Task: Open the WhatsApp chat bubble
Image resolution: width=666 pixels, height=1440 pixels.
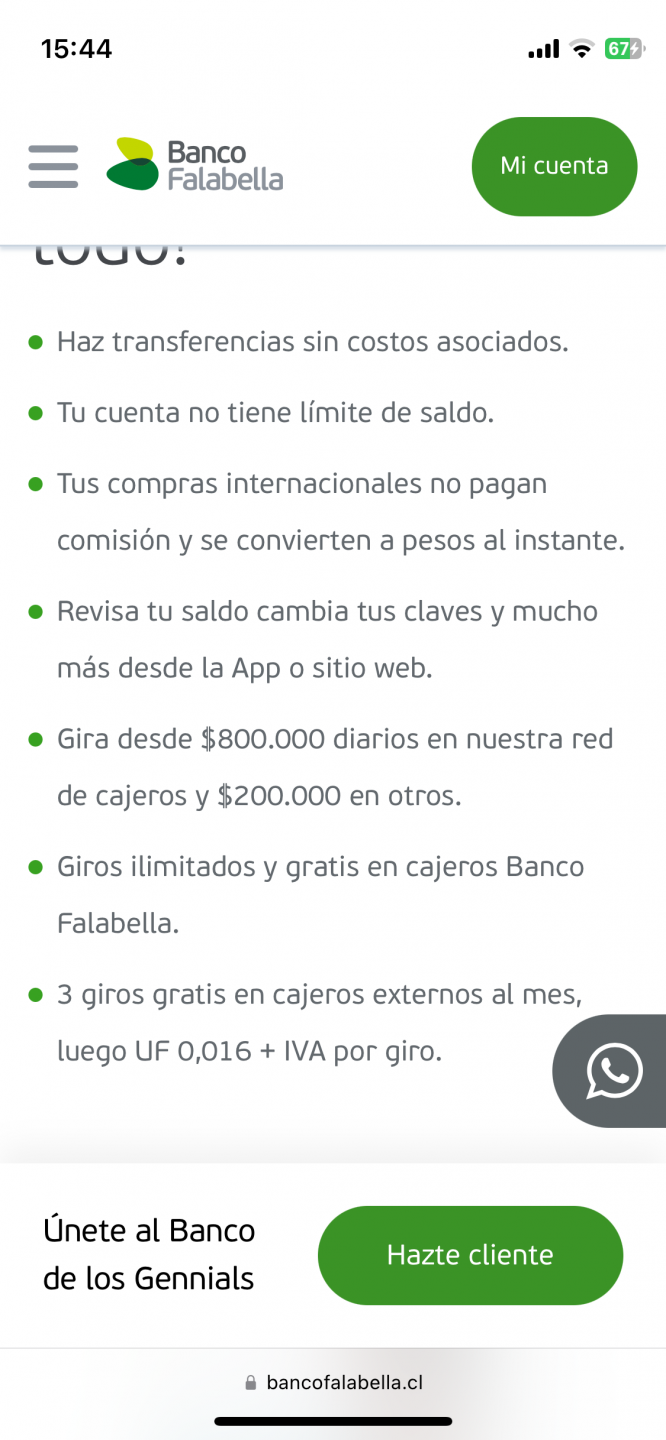Action: [x=610, y=1071]
